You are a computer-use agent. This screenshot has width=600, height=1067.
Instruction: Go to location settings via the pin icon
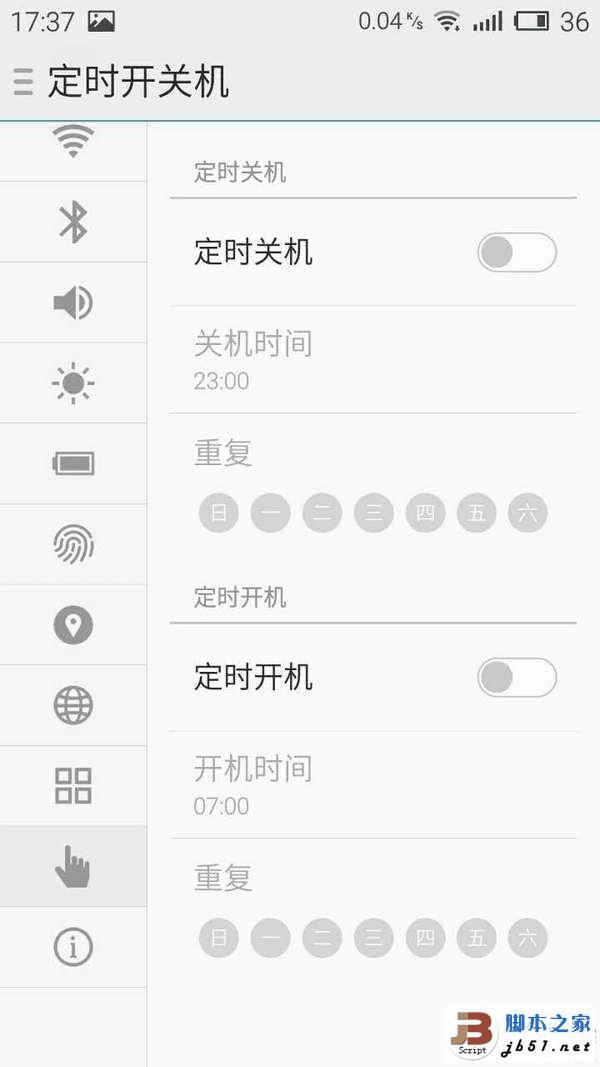(x=73, y=625)
